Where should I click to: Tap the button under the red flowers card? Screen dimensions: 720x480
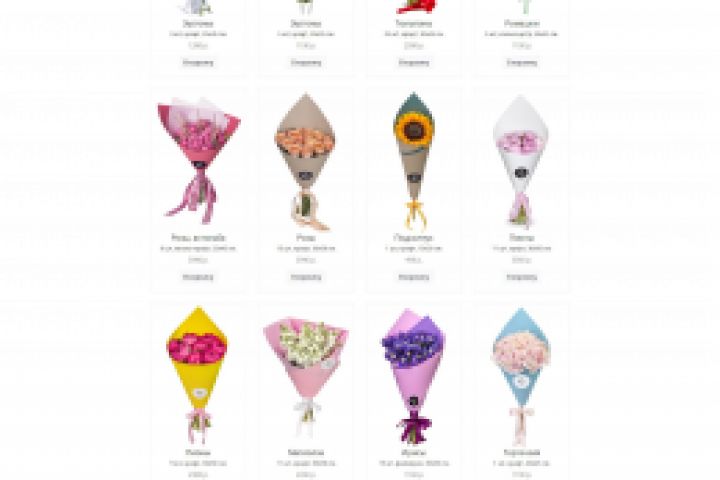pos(413,62)
